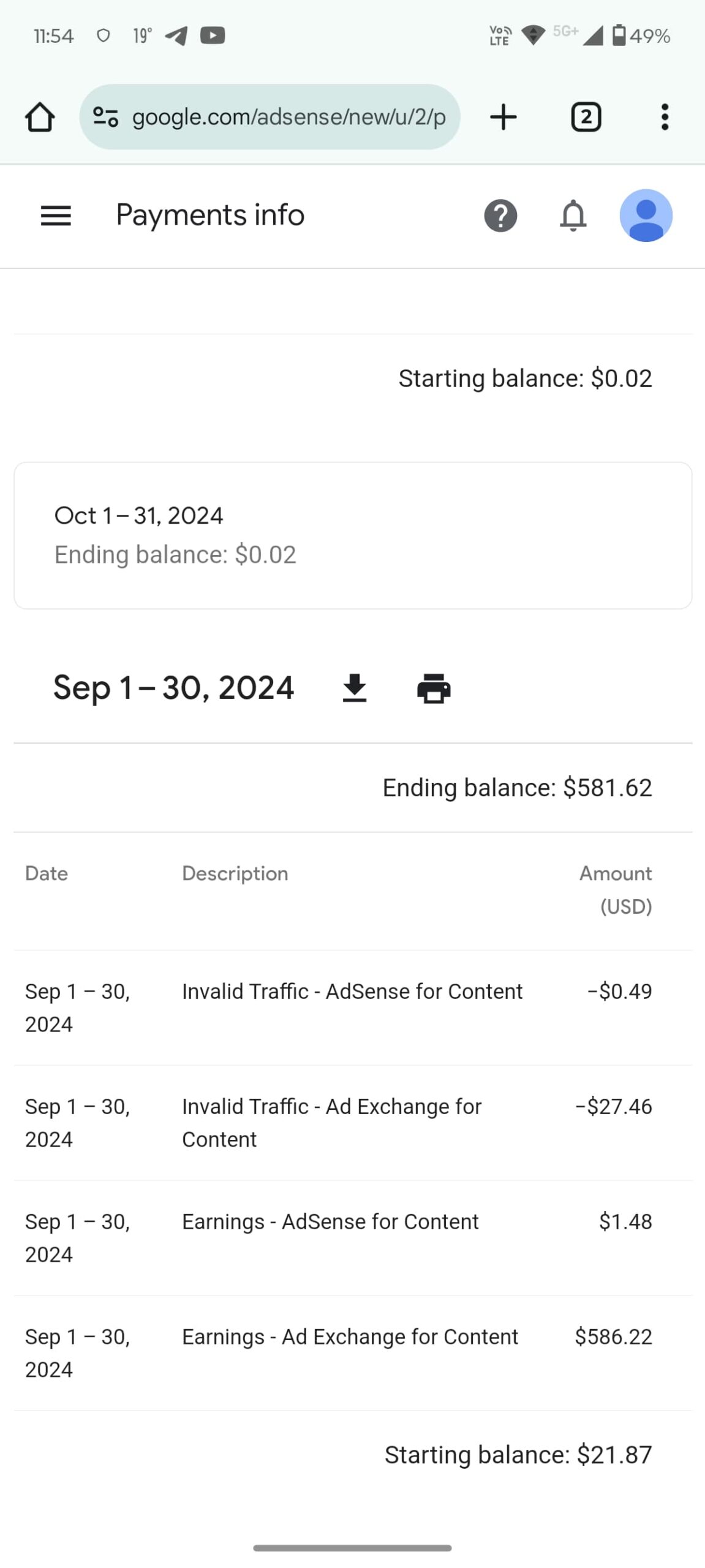This screenshot has width=705, height=1568.
Task: Open the AdSense navigation drawer menu
Action: pos(56,216)
